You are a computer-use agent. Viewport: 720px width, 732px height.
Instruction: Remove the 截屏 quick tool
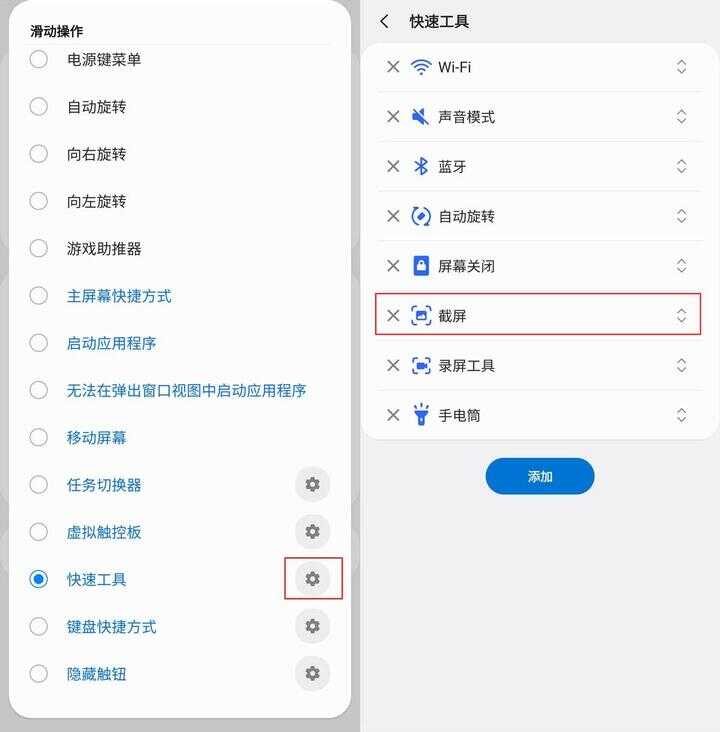click(x=393, y=316)
